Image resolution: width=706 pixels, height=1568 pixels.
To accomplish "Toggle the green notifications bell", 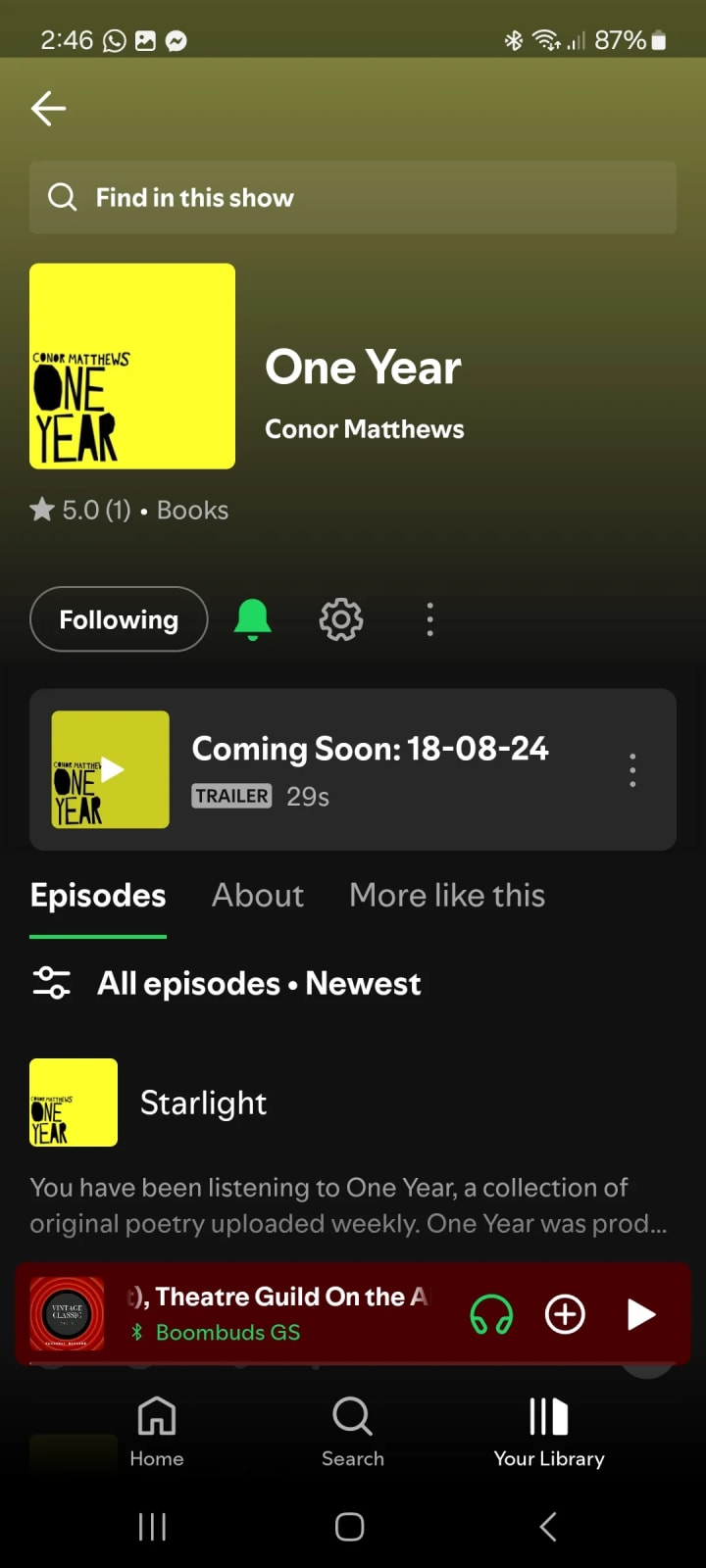I will [252, 619].
